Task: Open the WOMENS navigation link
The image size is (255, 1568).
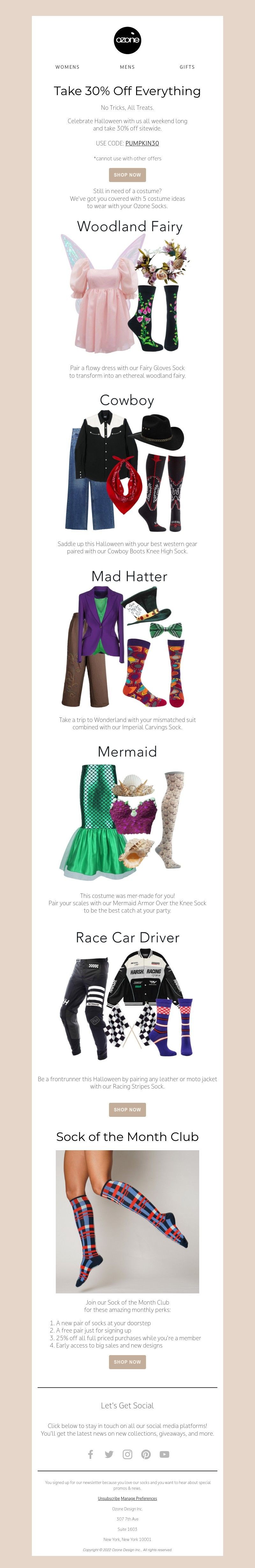Action: pos(67,67)
